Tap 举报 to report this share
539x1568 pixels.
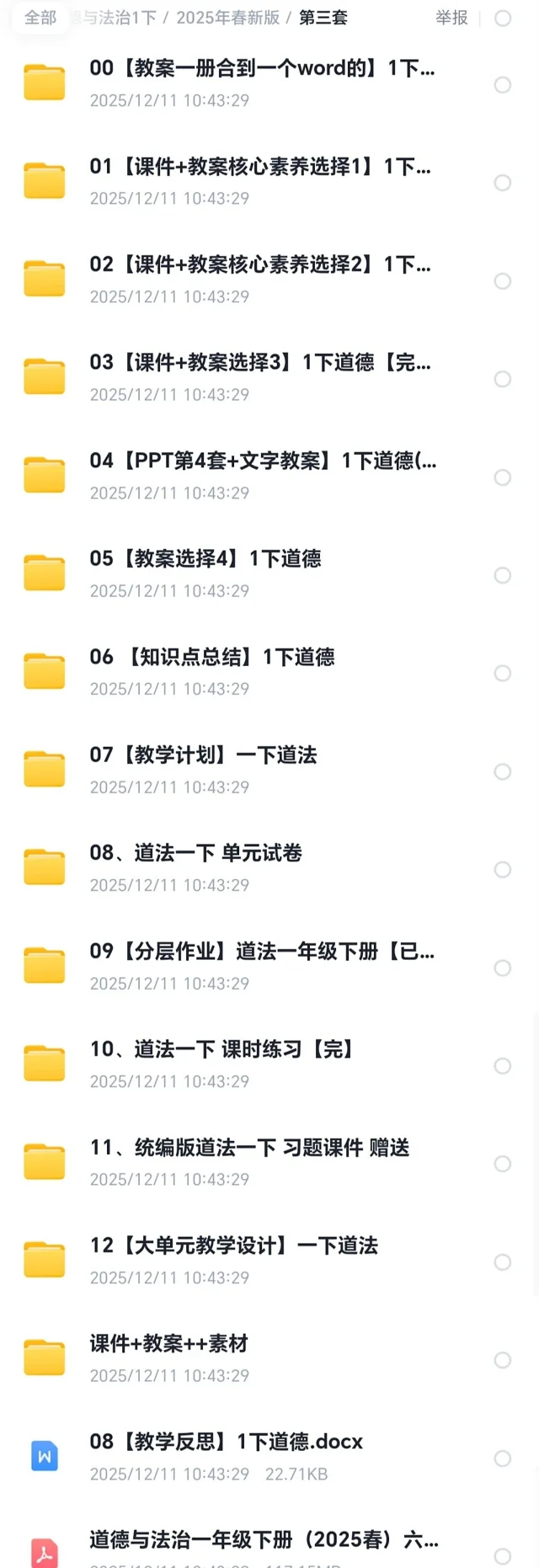coord(451,18)
